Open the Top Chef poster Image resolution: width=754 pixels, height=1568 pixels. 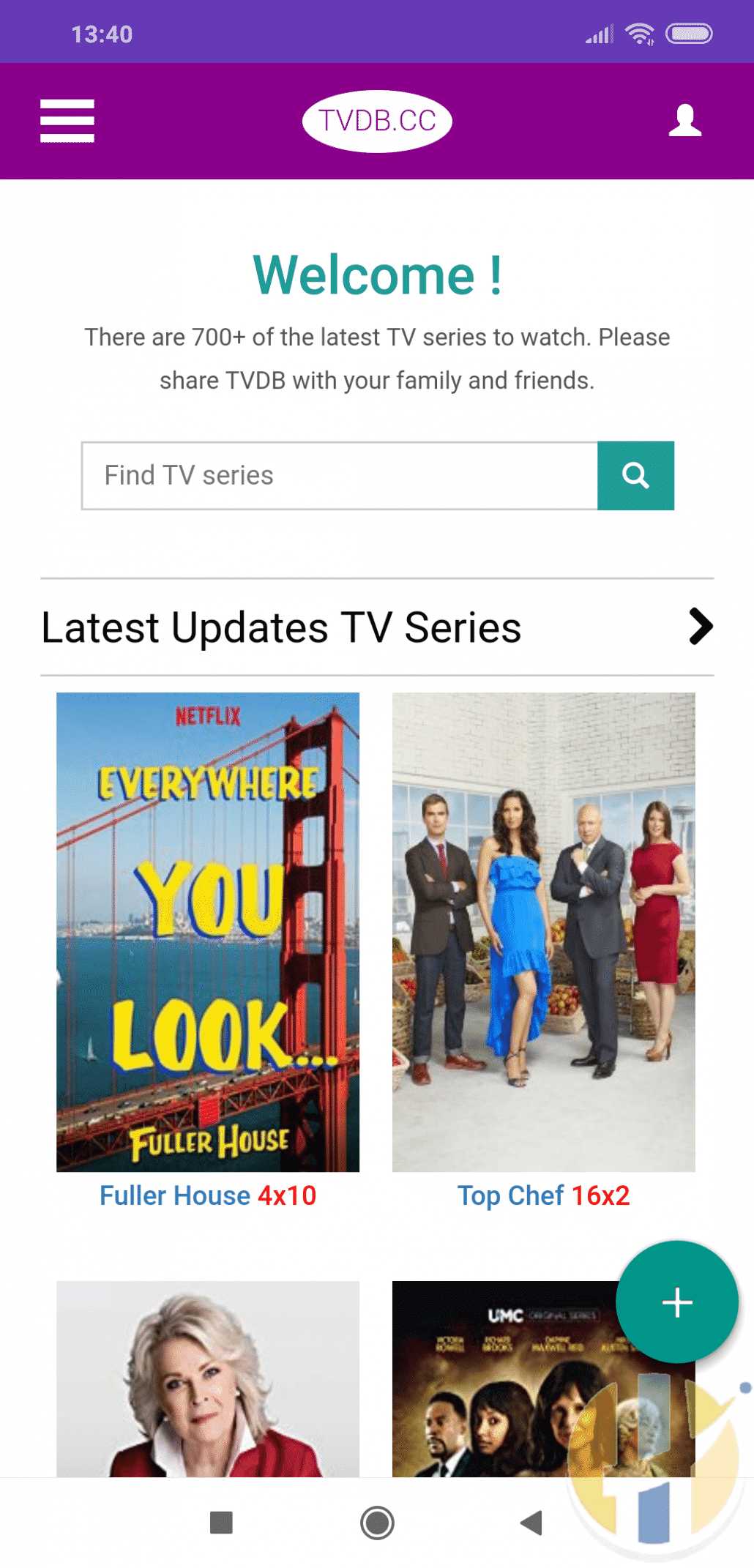pos(543,931)
